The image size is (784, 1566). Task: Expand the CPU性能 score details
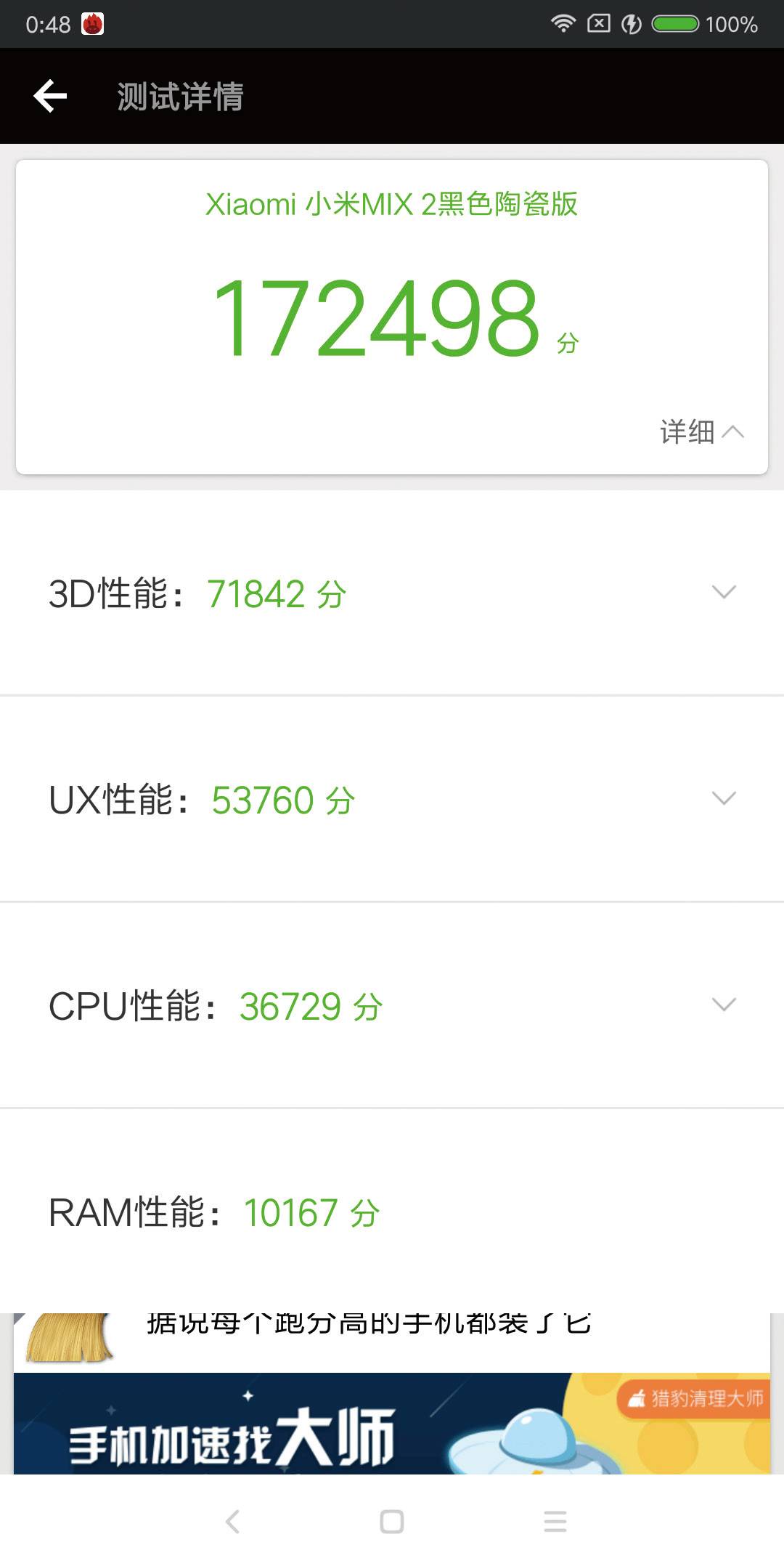724,1005
